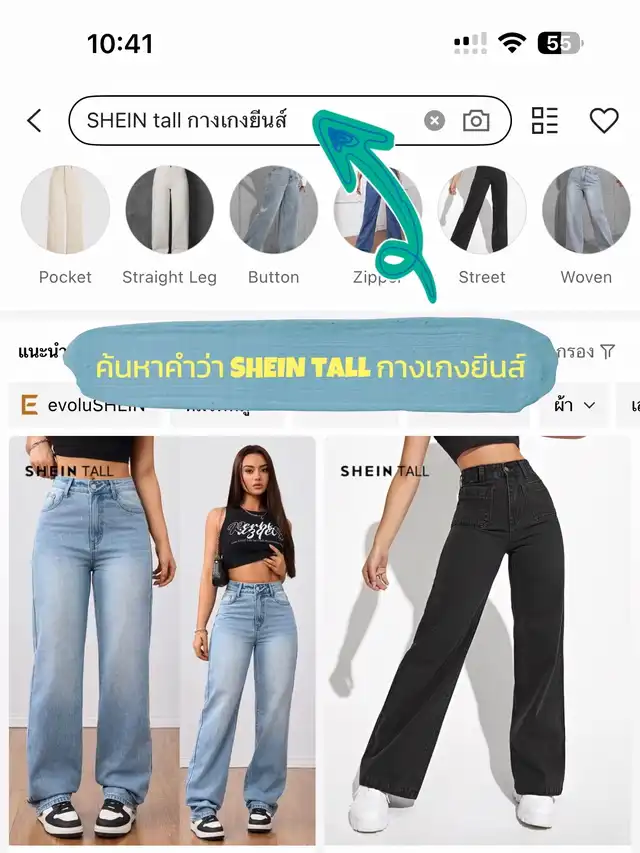Open the black SHEIN TALL jeans product
The image size is (640, 853).
pos(478,640)
